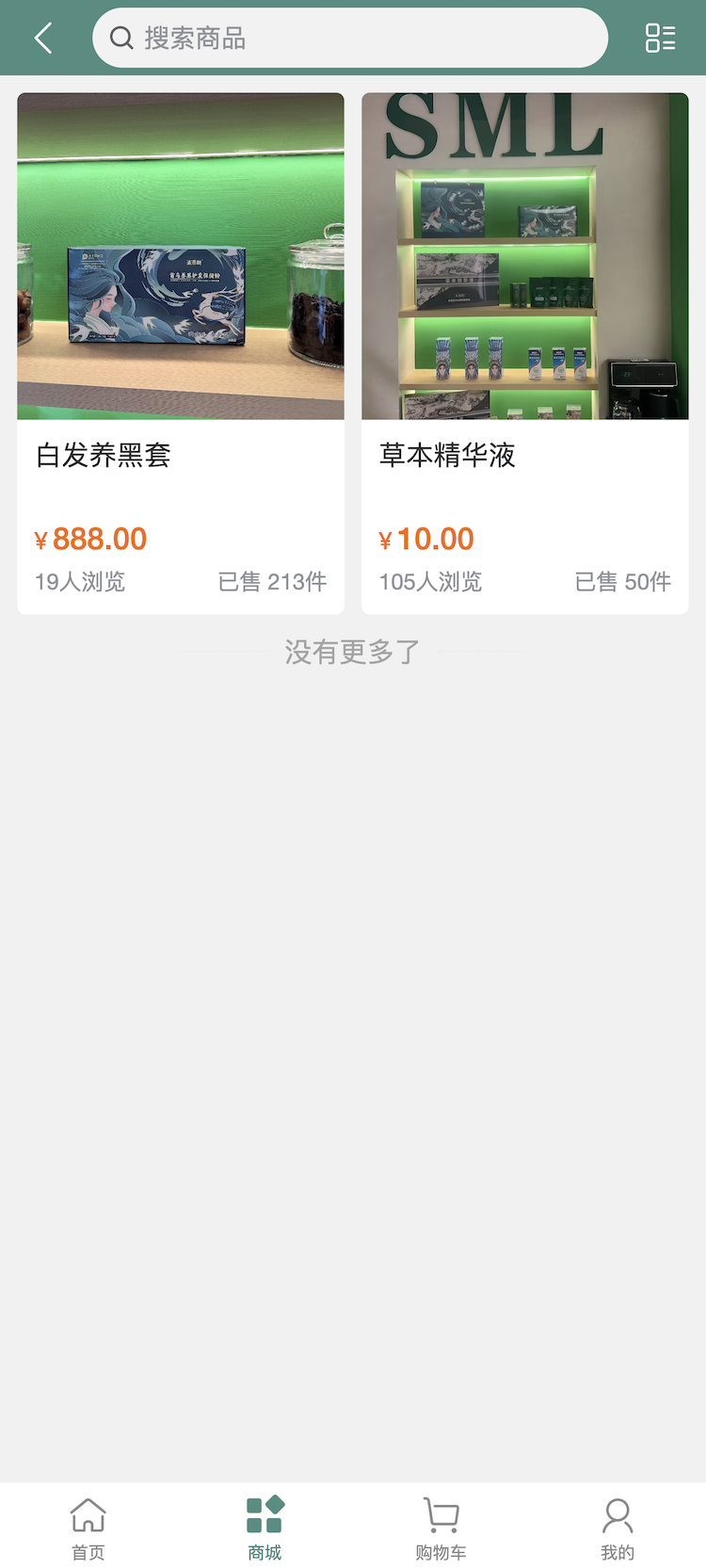
Task: Open the layout switcher icon top right
Action: coord(662,38)
